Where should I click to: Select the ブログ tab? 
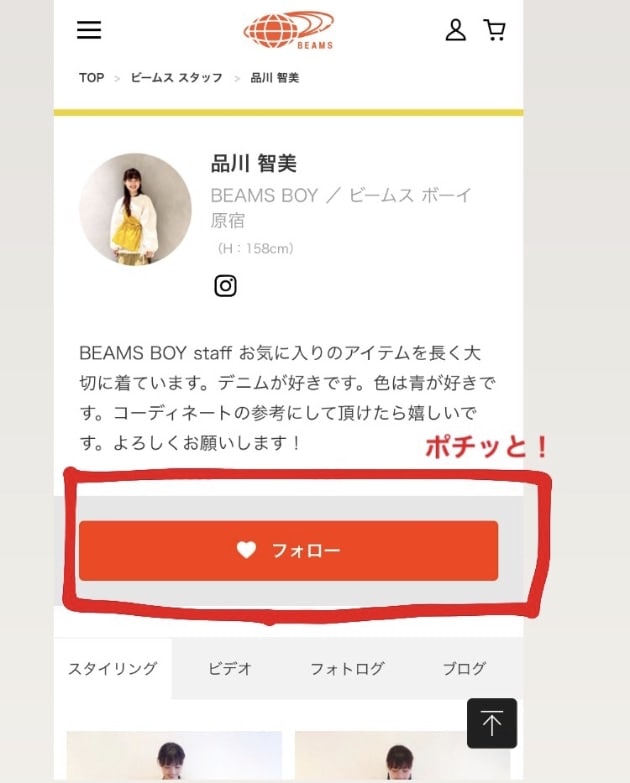[464, 669]
